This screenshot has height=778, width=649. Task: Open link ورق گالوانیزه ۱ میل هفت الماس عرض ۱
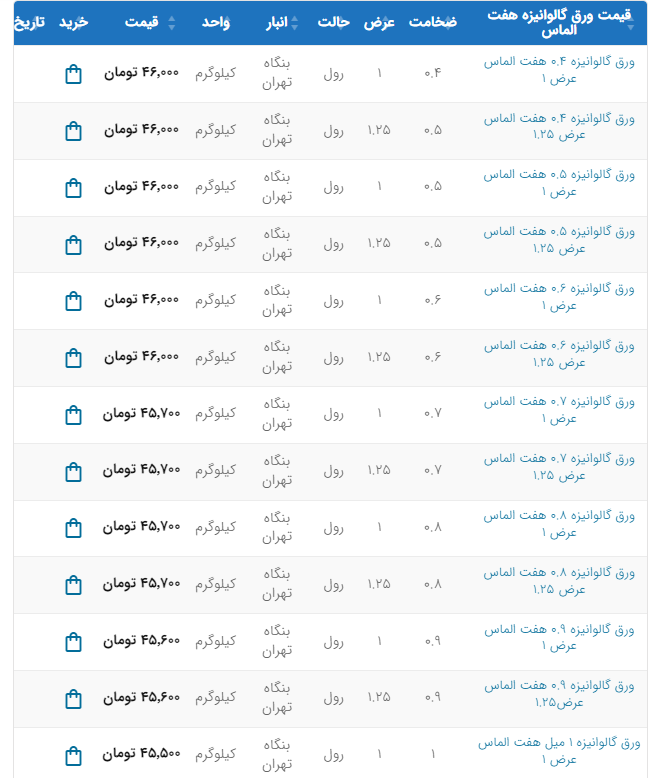(559, 751)
